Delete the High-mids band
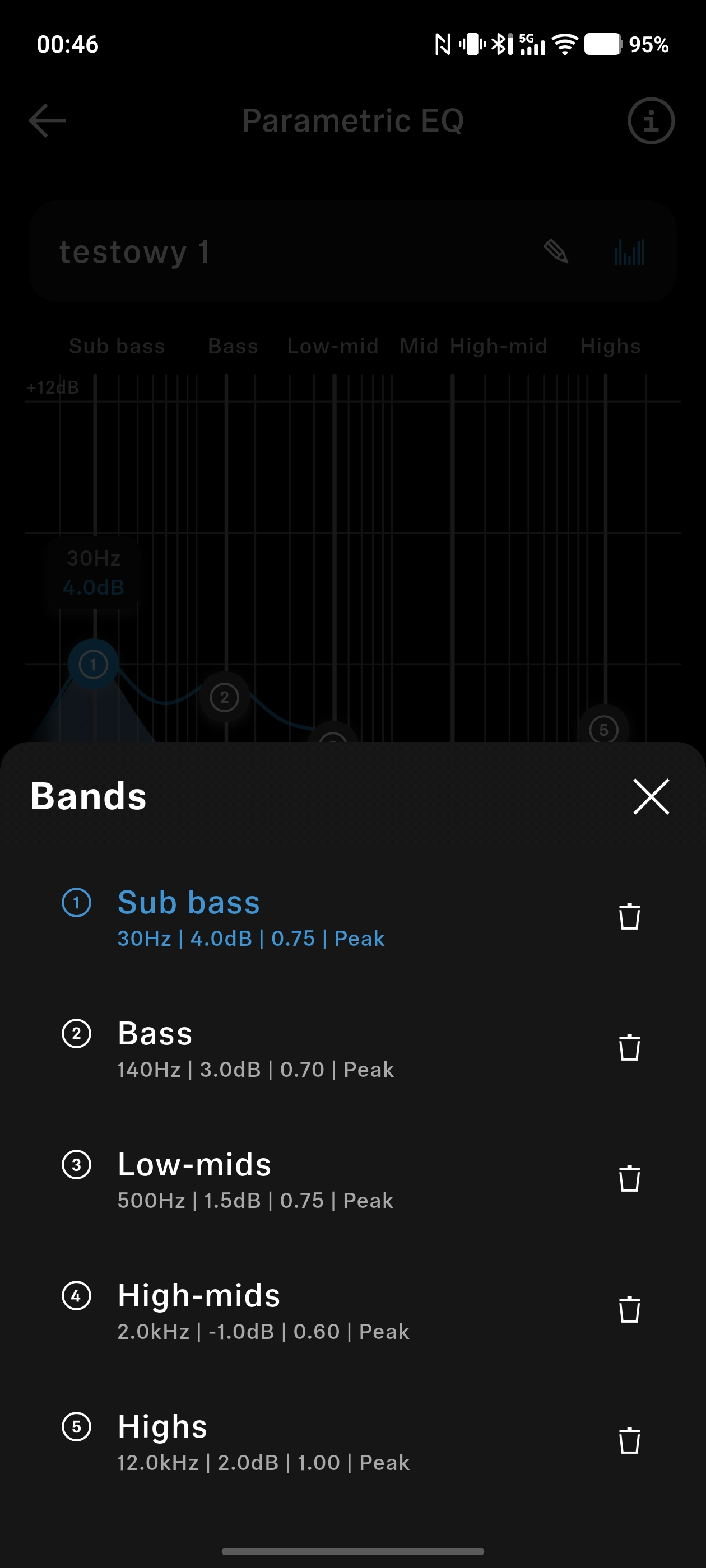This screenshot has width=706, height=1568. 629,1310
